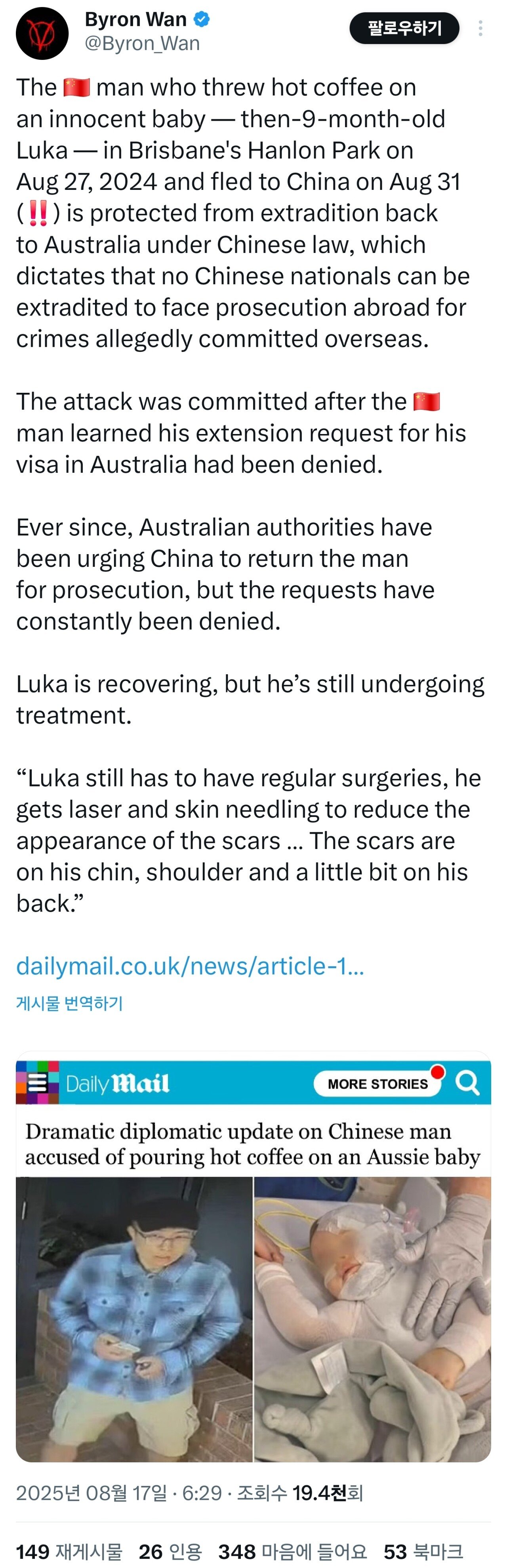Follow Byron Wan with the 팔로우하기 button
This screenshot has height=1568, width=507.
tap(404, 28)
